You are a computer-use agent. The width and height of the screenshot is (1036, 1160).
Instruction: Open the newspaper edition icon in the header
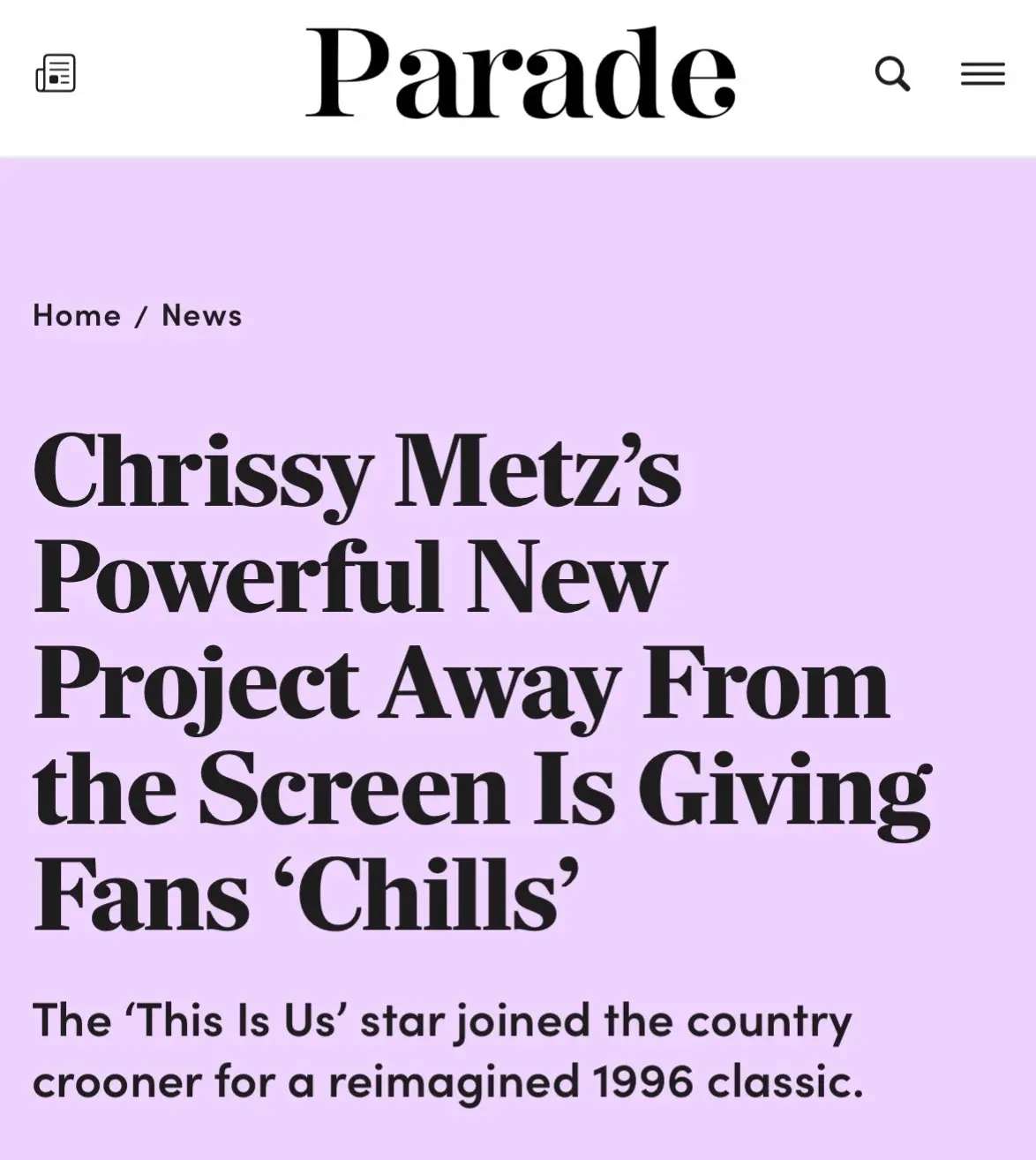(56, 75)
